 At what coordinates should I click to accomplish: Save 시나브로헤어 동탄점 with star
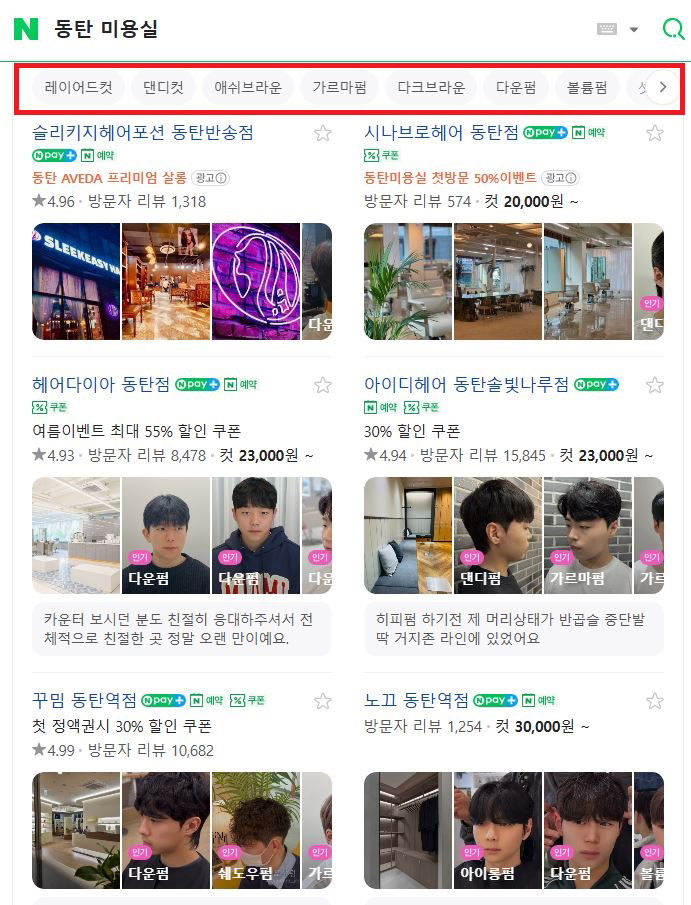[654, 133]
